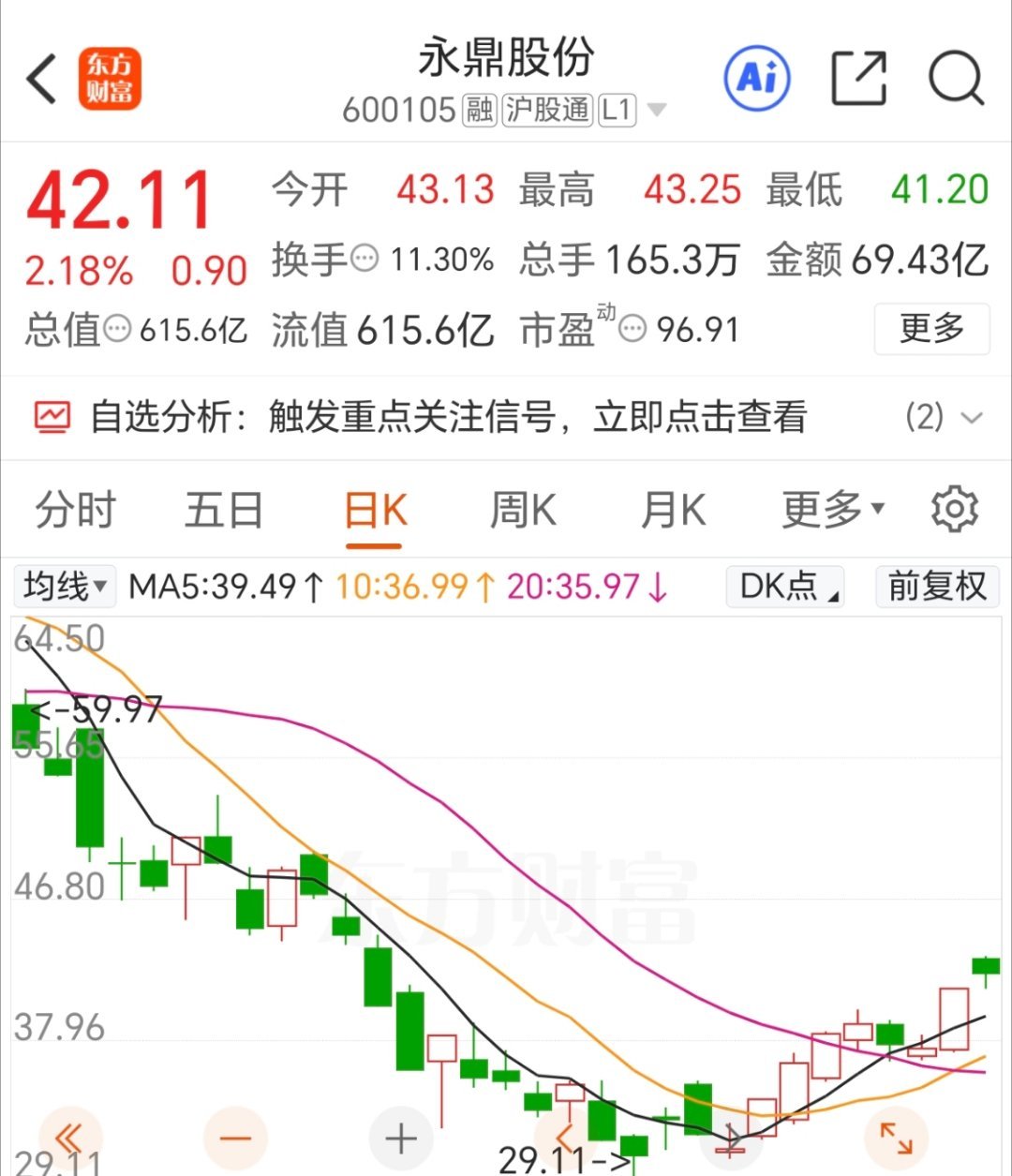Go back using the top-left arrow
The height and width of the screenshot is (1176, 1012).
42,79
